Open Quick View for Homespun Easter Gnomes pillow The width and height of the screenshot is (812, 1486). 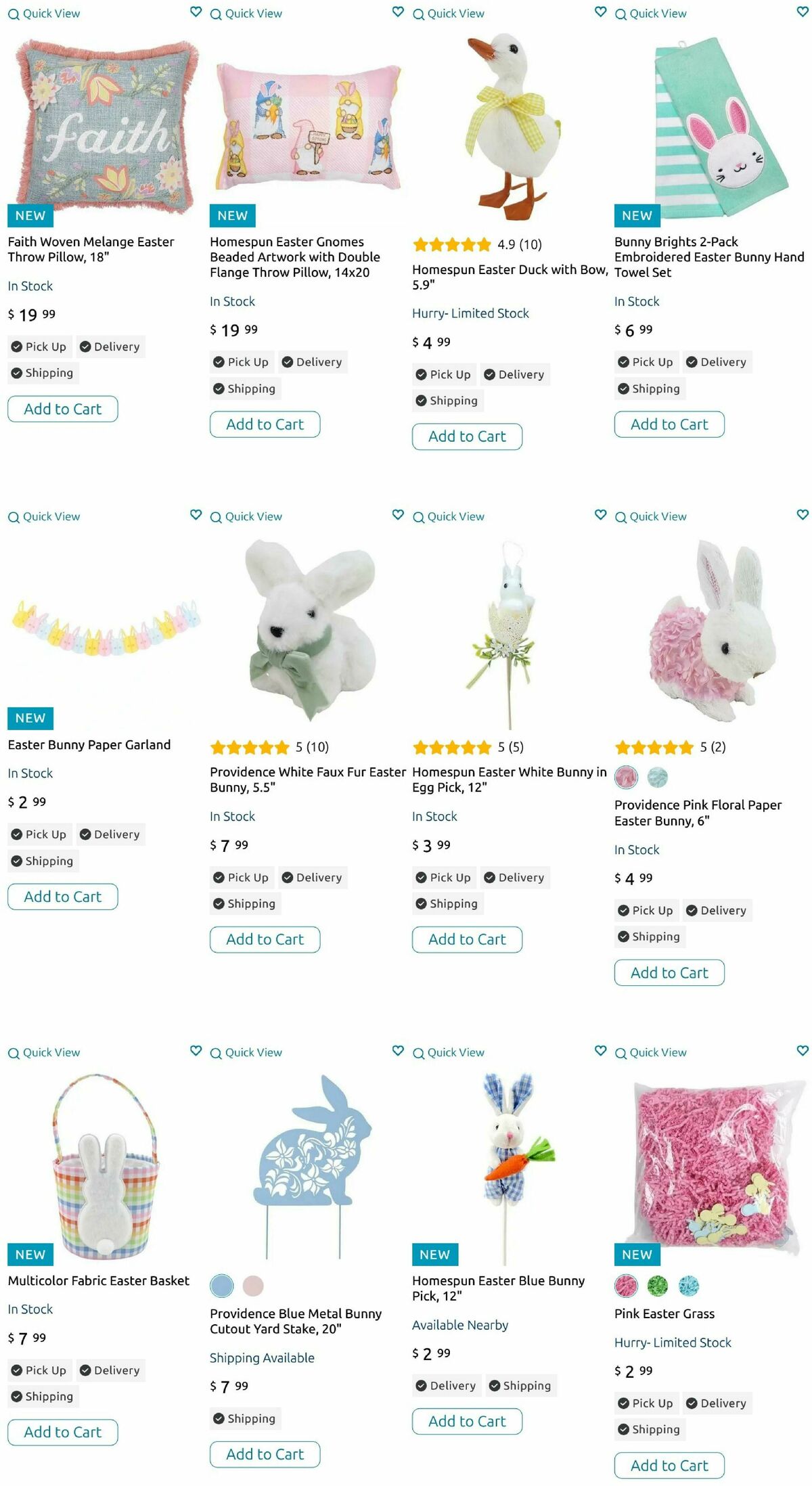click(246, 14)
